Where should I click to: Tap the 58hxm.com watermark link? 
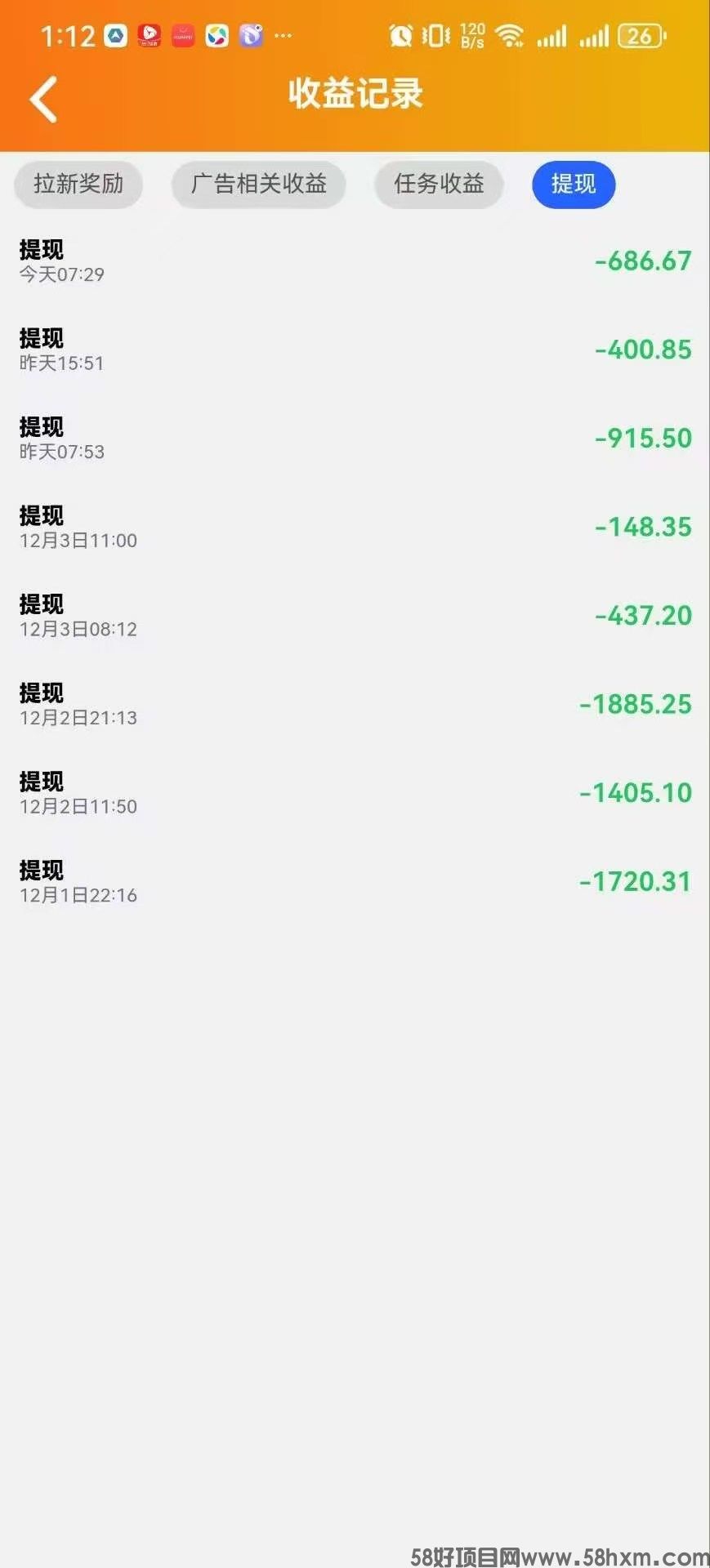(x=556, y=1552)
